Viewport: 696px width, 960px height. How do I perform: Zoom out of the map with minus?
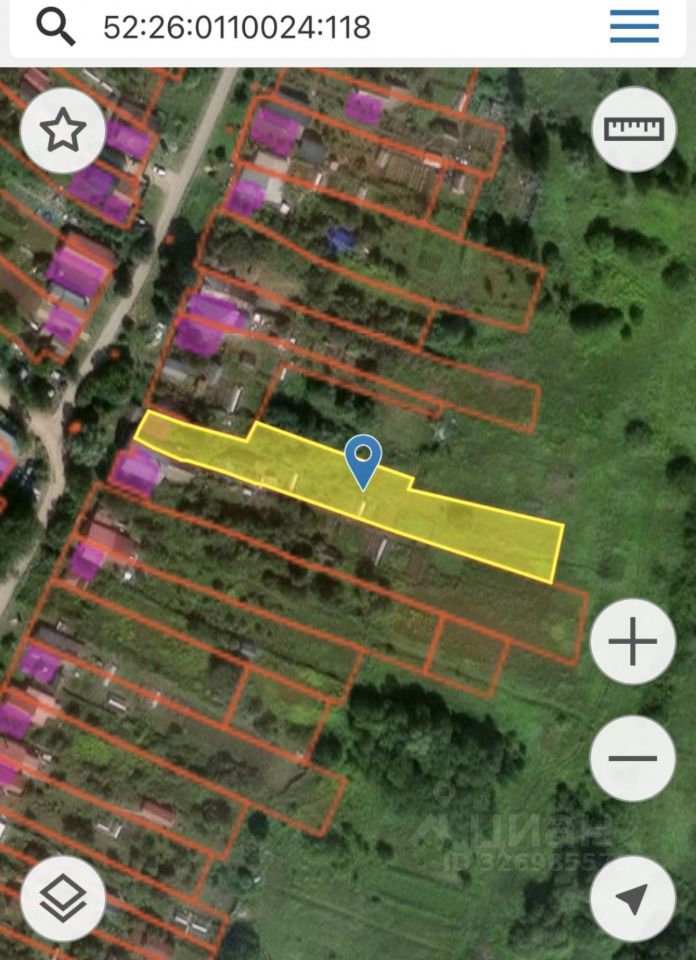tap(634, 757)
